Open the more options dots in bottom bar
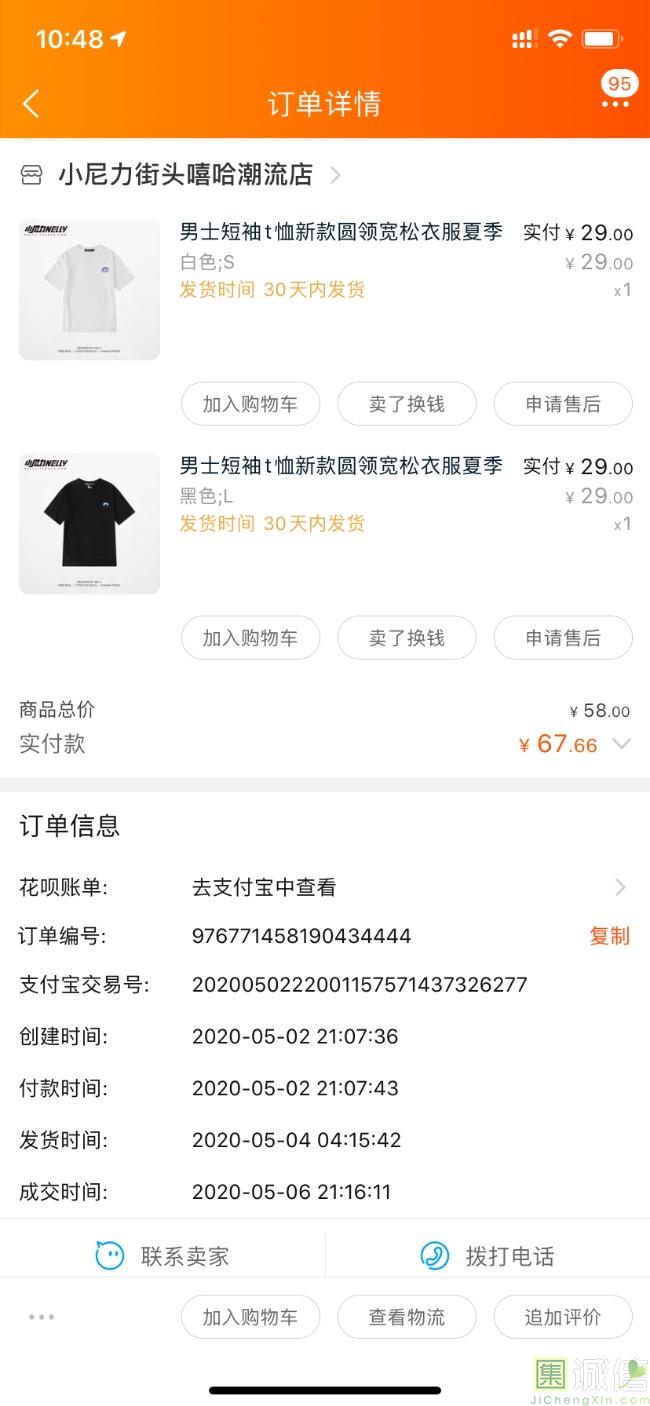Image resolution: width=650 pixels, height=1406 pixels. (x=42, y=1317)
